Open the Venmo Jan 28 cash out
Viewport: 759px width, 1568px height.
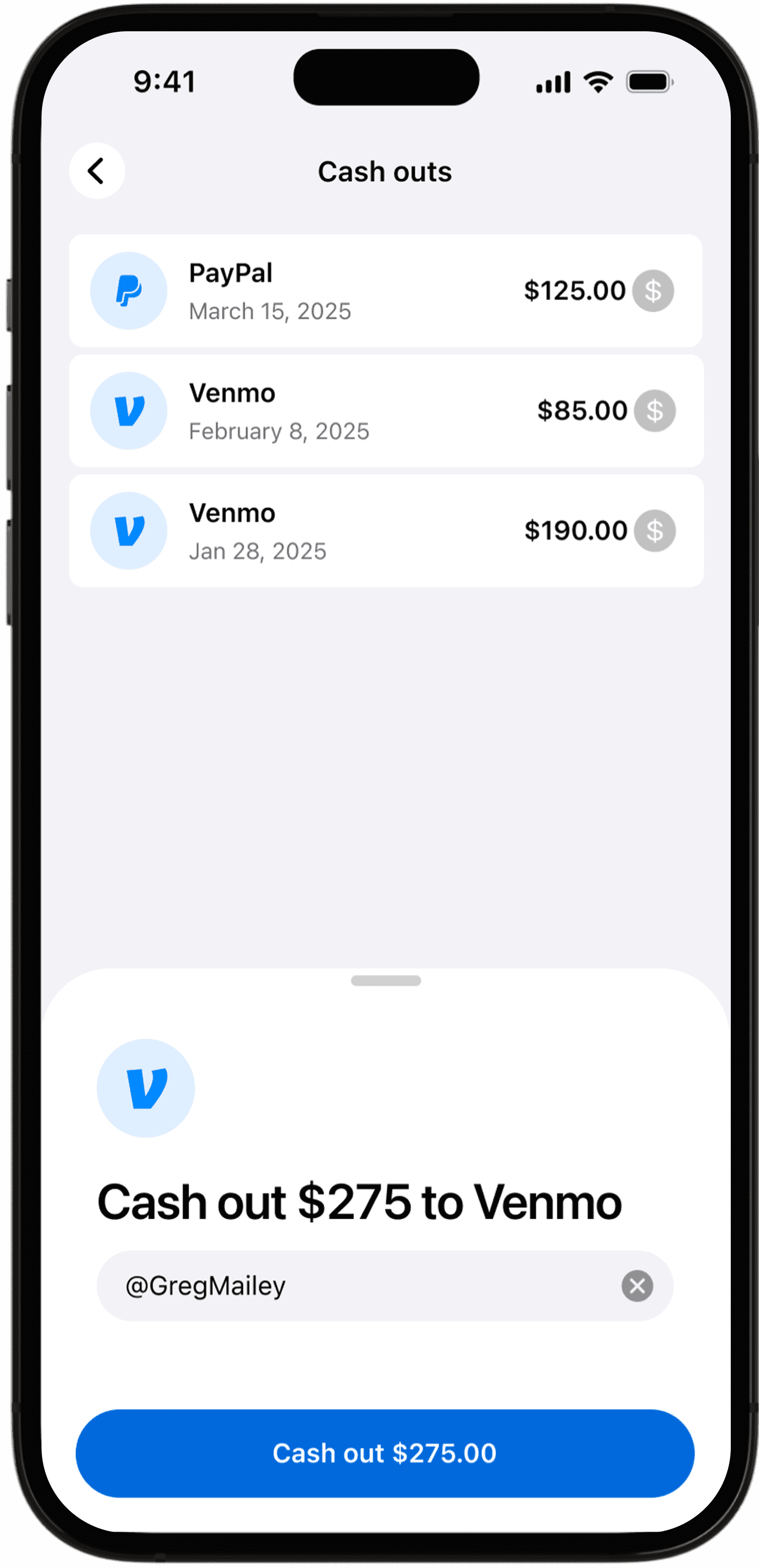(385, 531)
